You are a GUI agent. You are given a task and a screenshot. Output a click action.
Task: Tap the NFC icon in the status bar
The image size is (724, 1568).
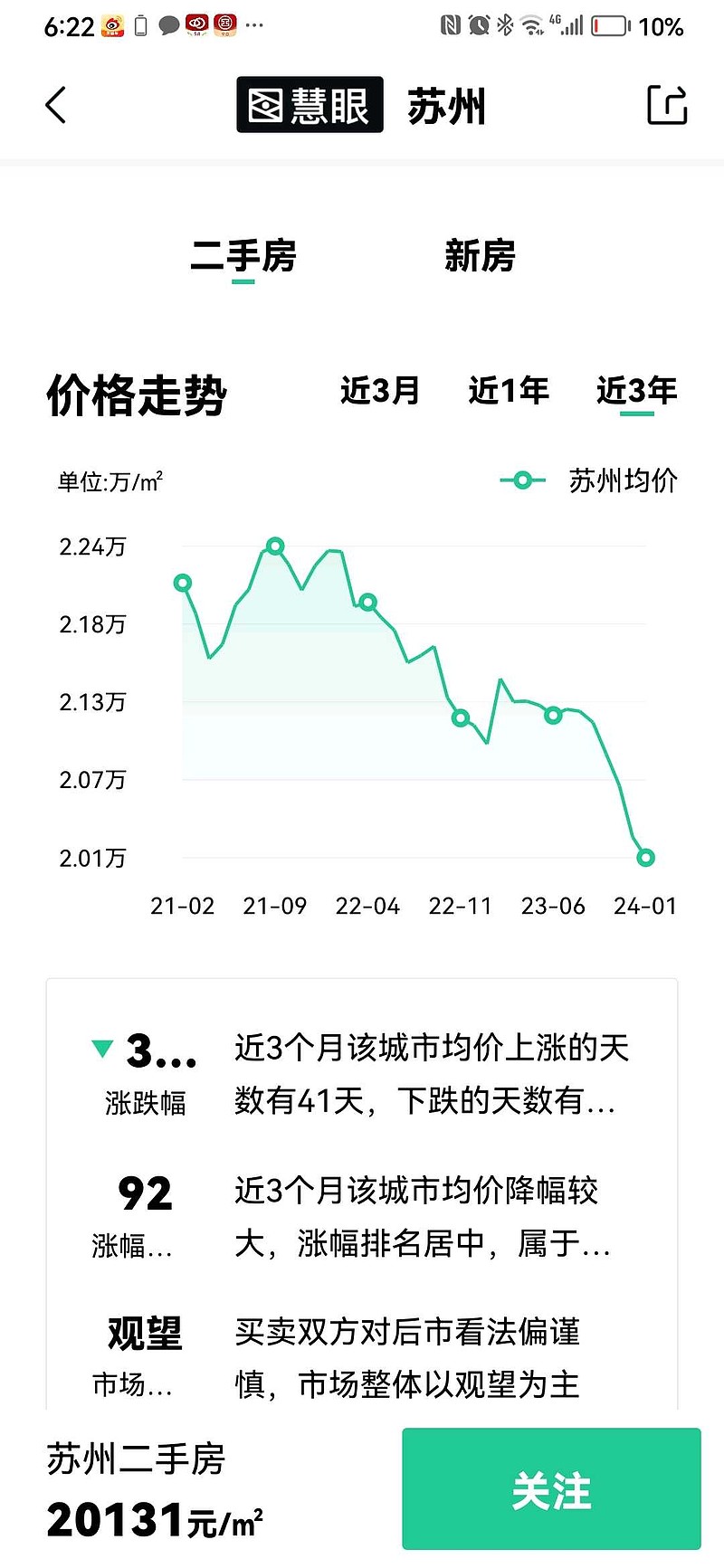pos(451,25)
